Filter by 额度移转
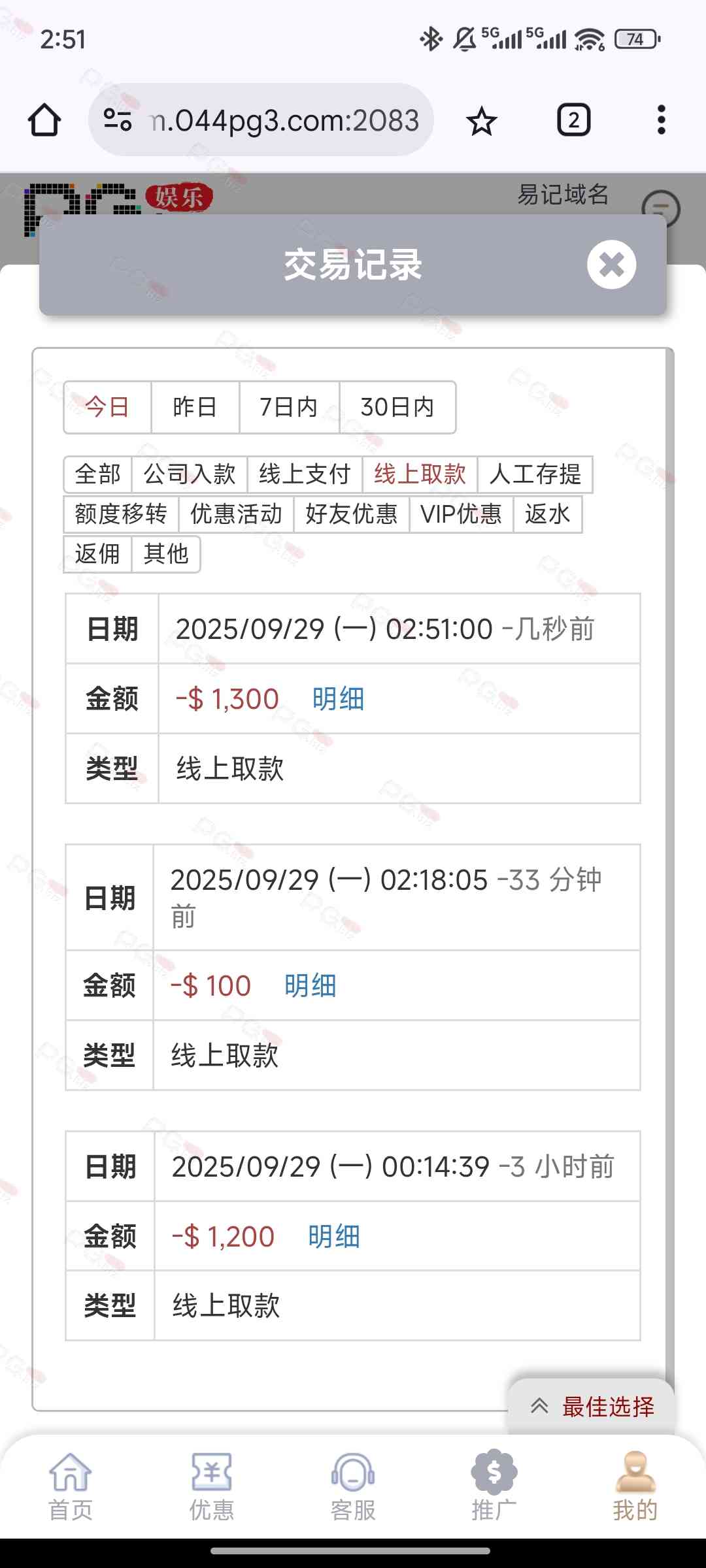Viewport: 706px width, 1568px height. coord(121,514)
